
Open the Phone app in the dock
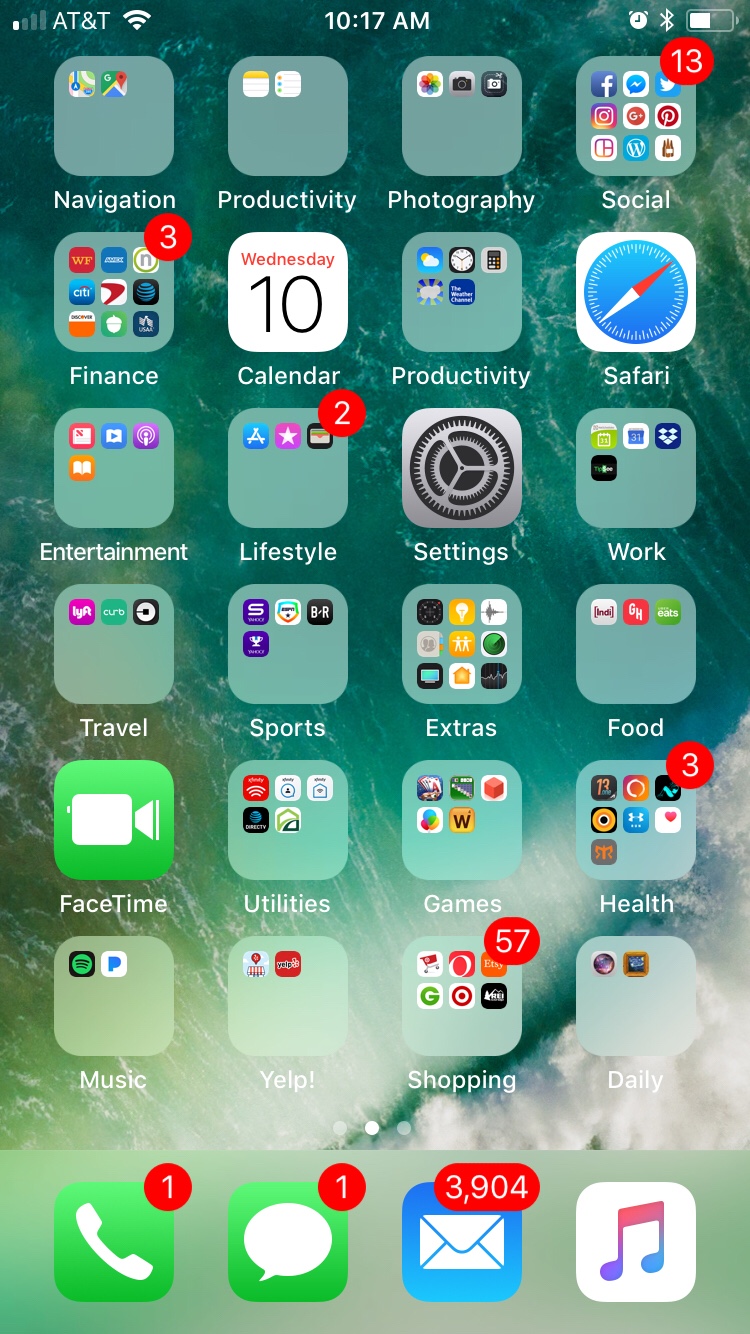(x=114, y=1242)
